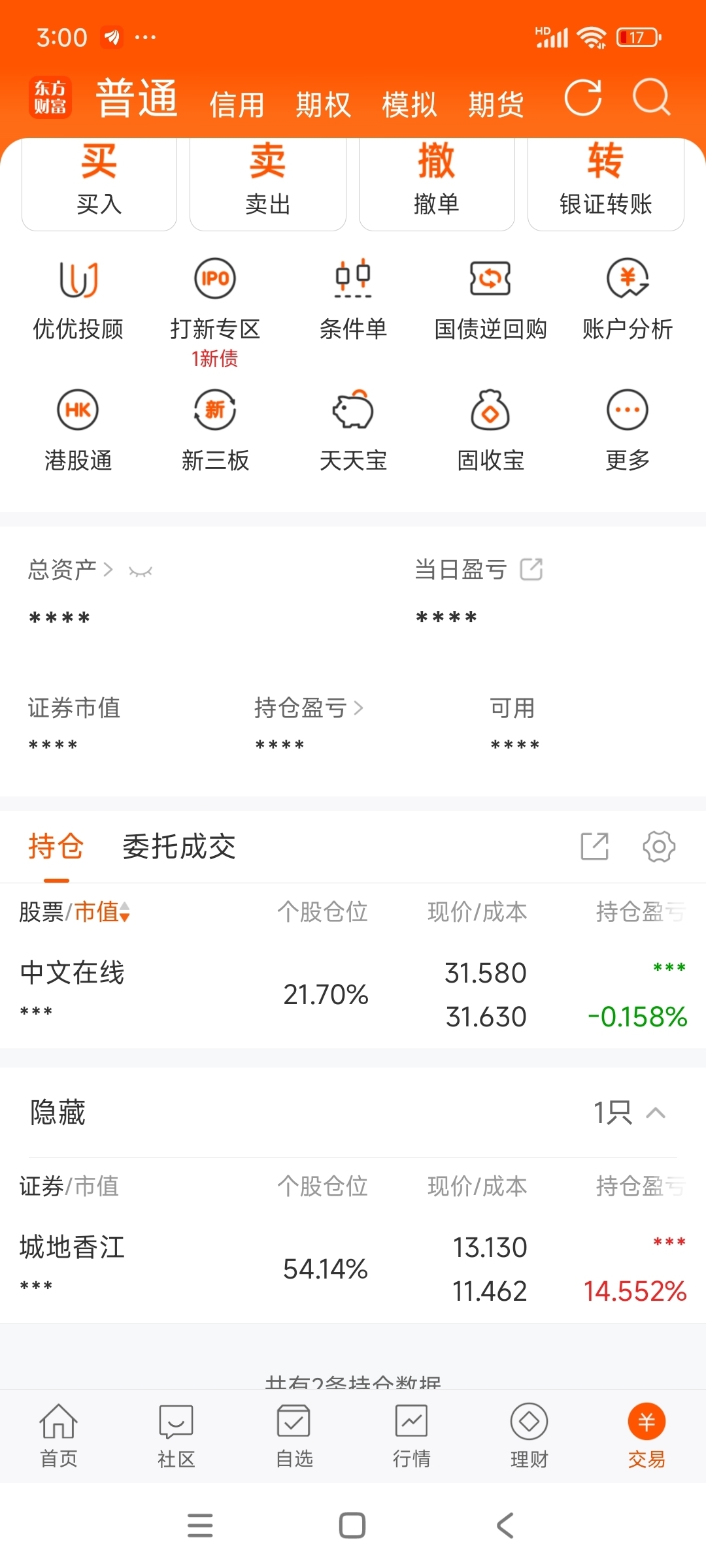Open the search icon in the header

652,98
